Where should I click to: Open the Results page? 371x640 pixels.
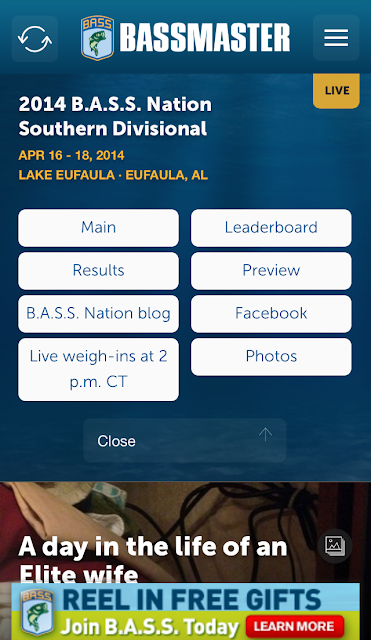pos(98,271)
